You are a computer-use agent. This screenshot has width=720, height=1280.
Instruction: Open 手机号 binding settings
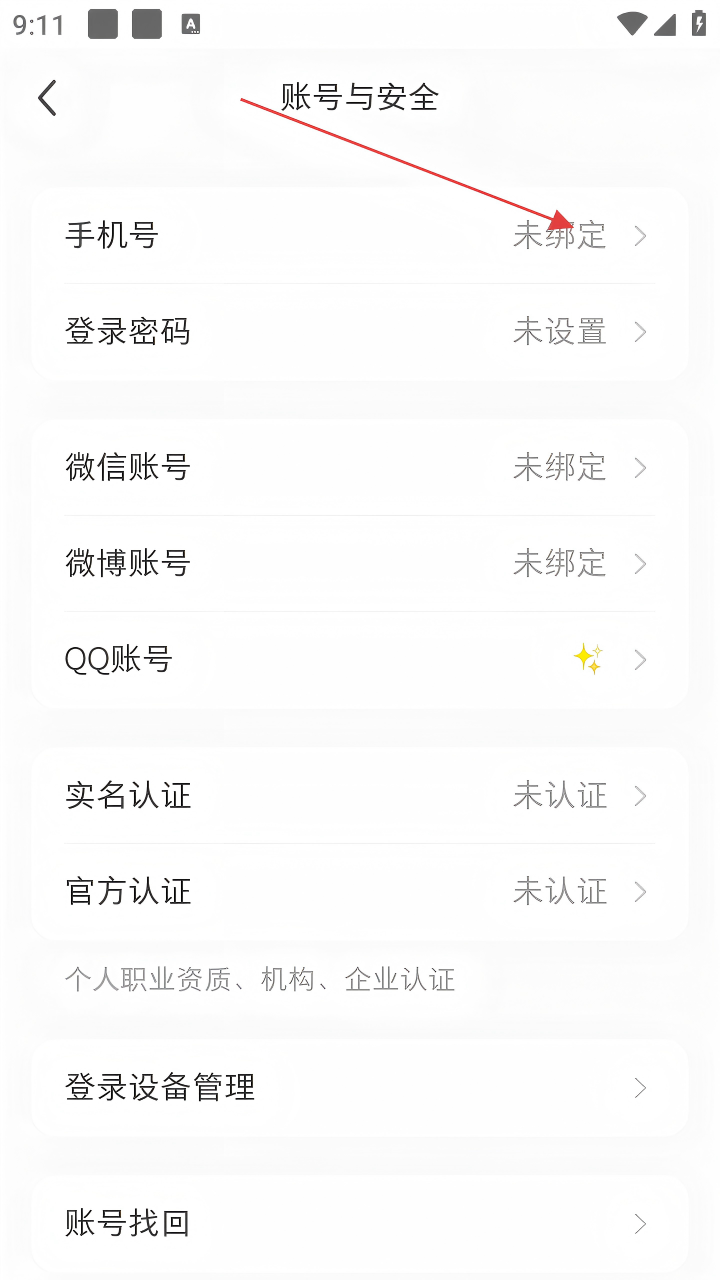tap(360, 236)
